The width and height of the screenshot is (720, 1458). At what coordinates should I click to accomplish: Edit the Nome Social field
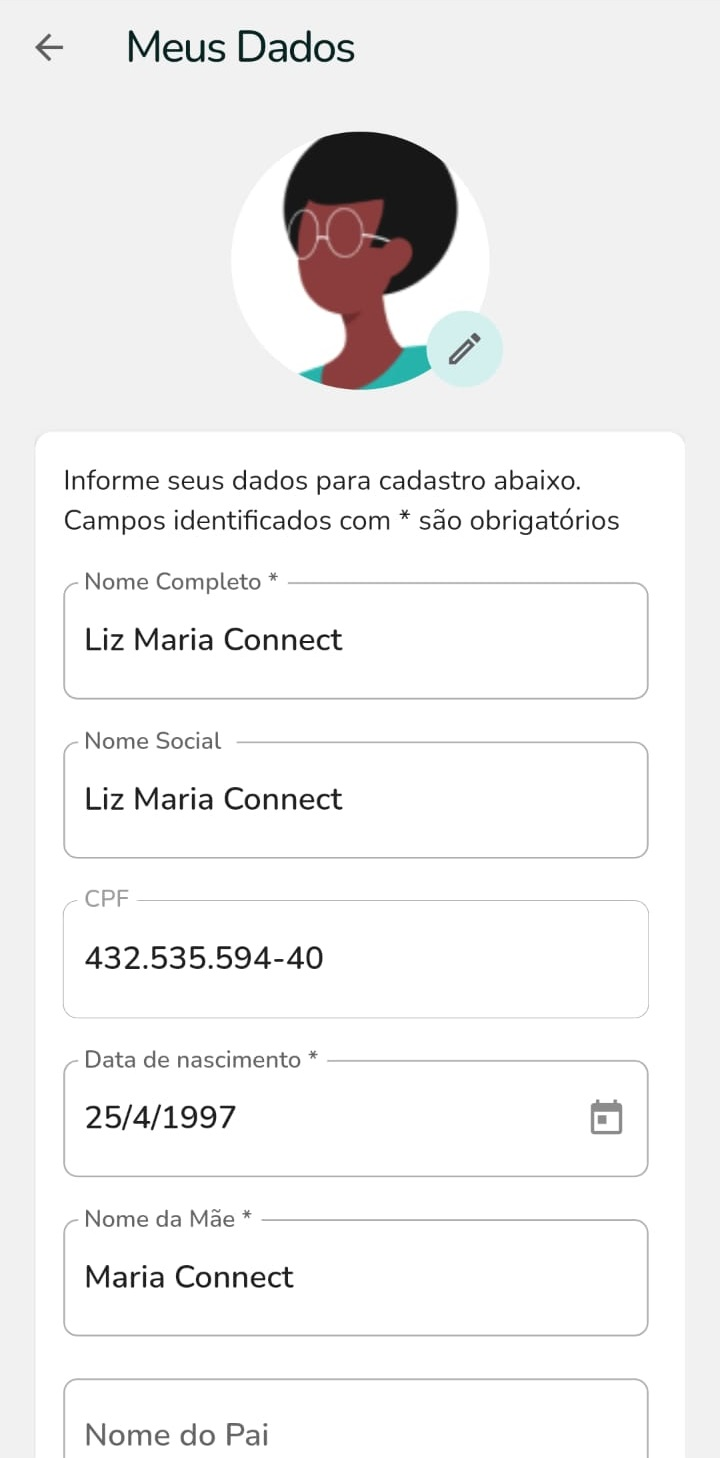pyautogui.click(x=355, y=799)
